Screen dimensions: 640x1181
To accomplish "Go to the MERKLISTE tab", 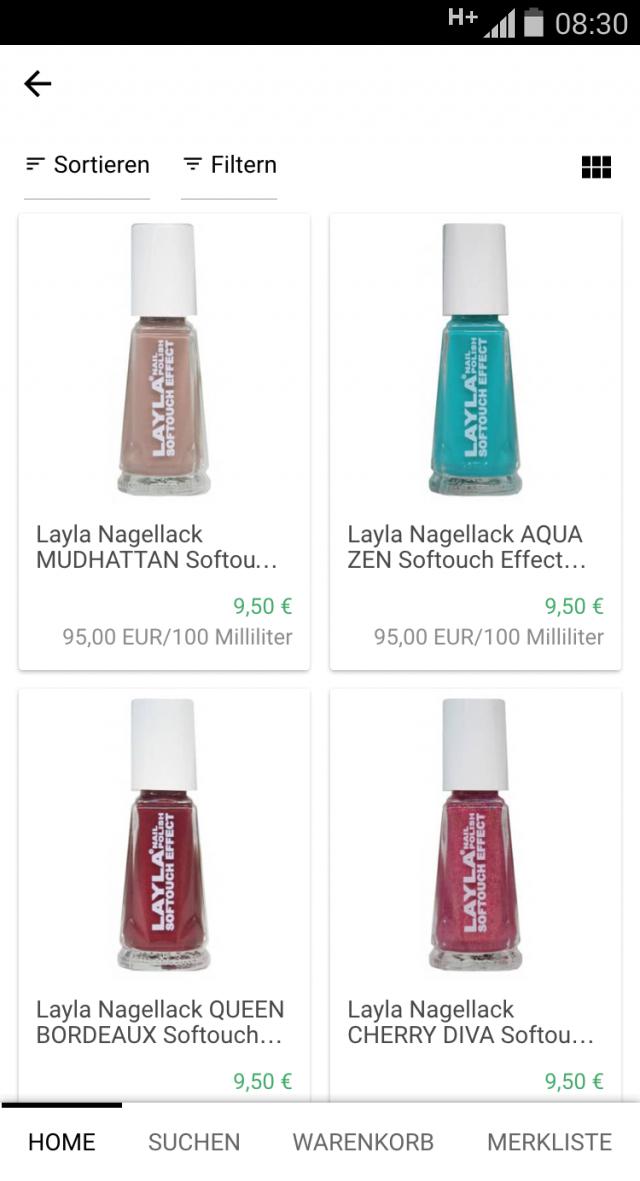I will point(549,1142).
